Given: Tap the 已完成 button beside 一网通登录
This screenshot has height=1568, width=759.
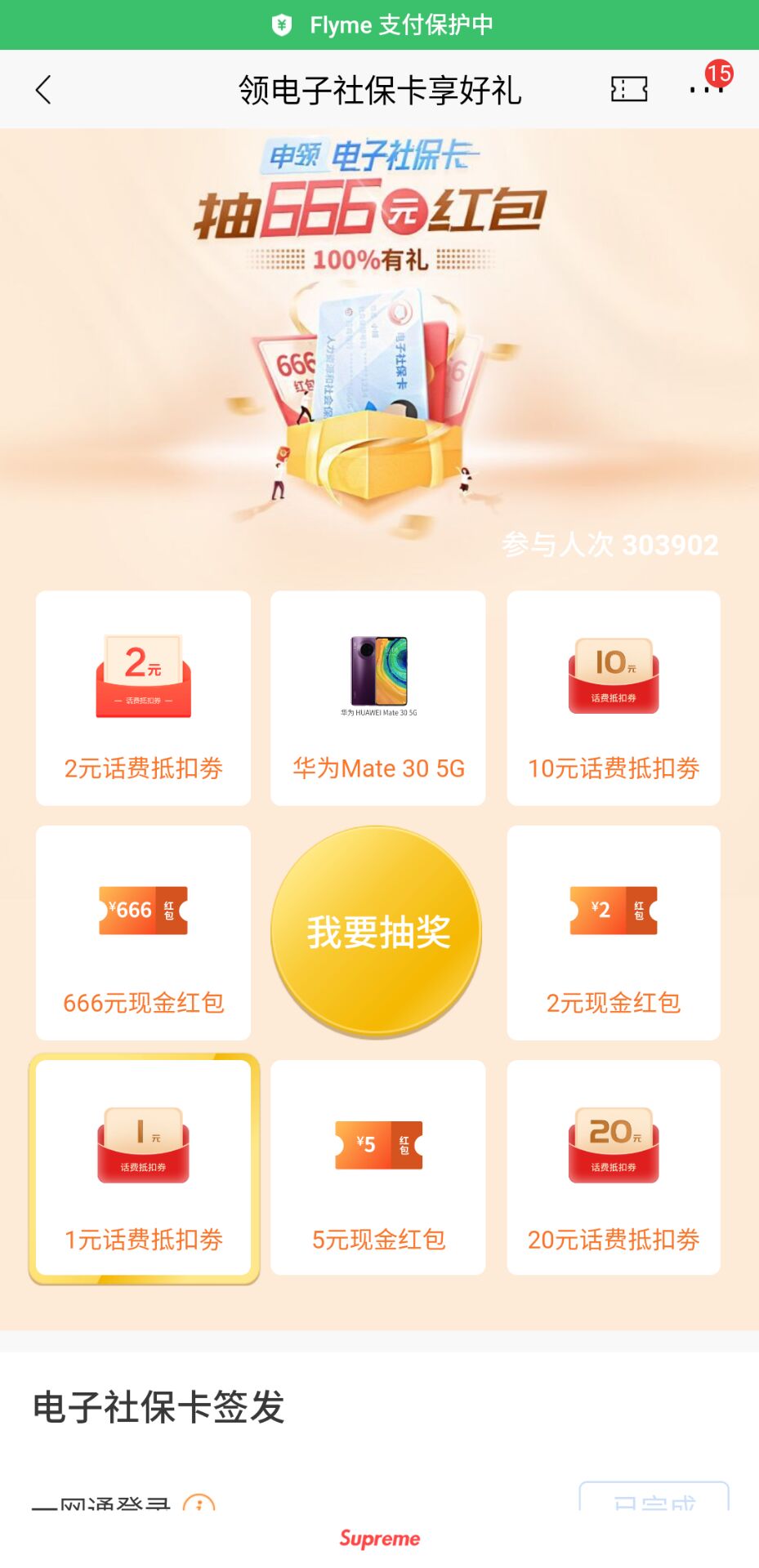Looking at the screenshot, I should pyautogui.click(x=654, y=1498).
